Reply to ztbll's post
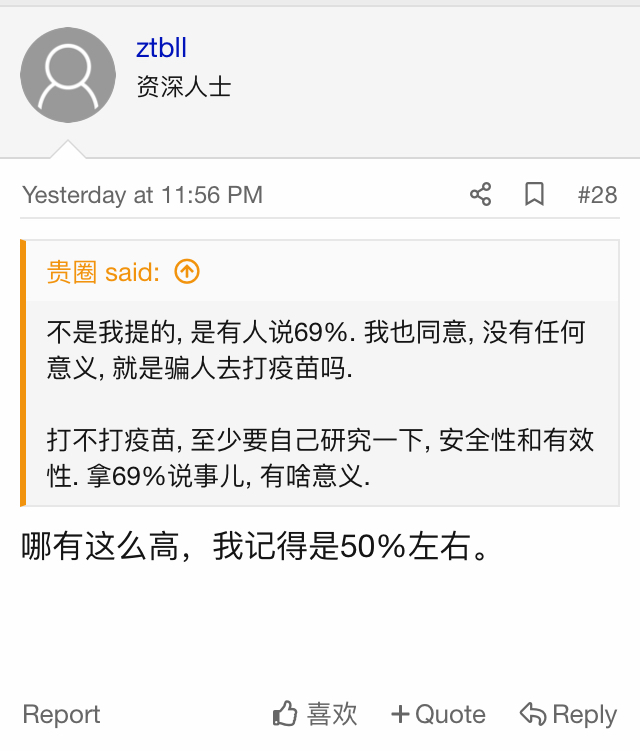Image resolution: width=640 pixels, height=751 pixels. click(x=567, y=714)
